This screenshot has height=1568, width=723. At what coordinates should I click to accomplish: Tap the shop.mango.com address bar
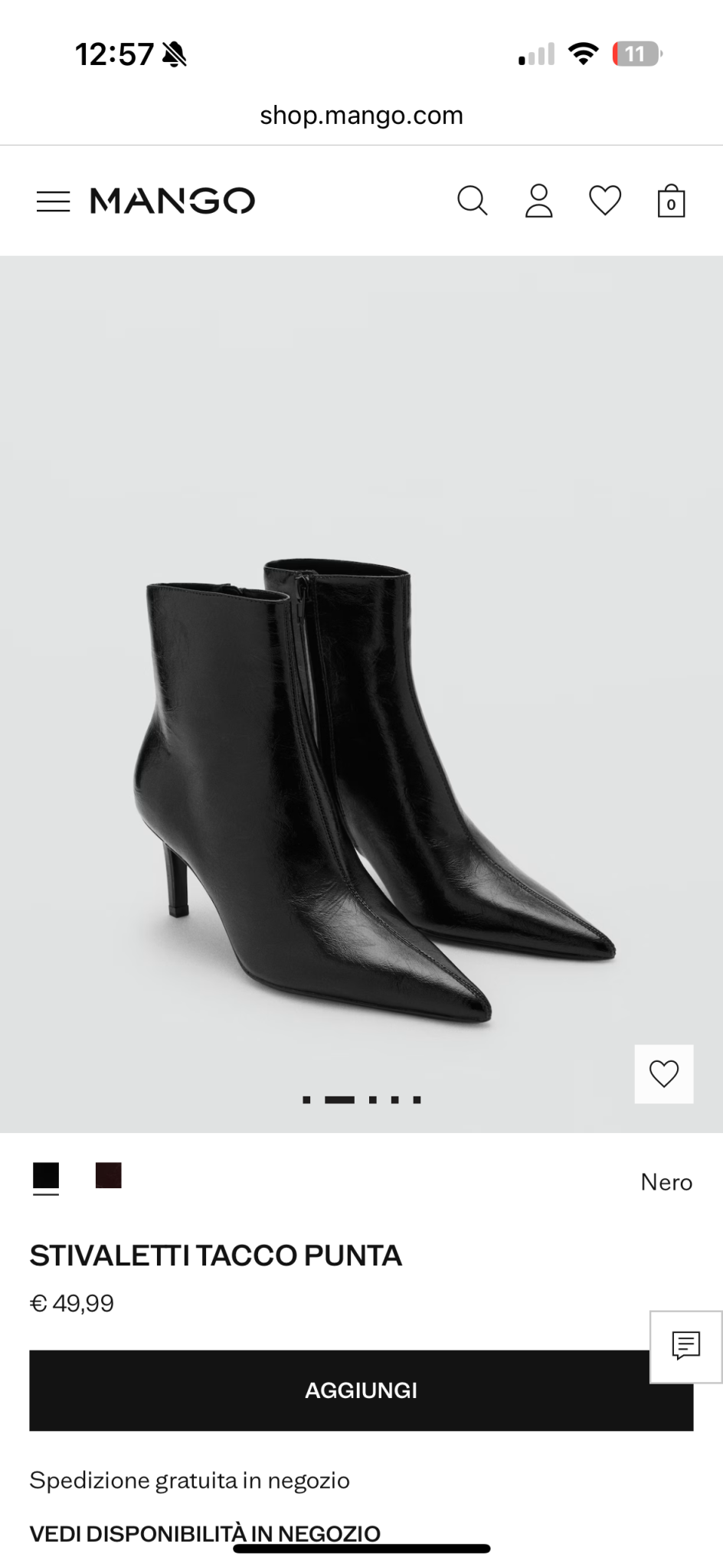(361, 116)
